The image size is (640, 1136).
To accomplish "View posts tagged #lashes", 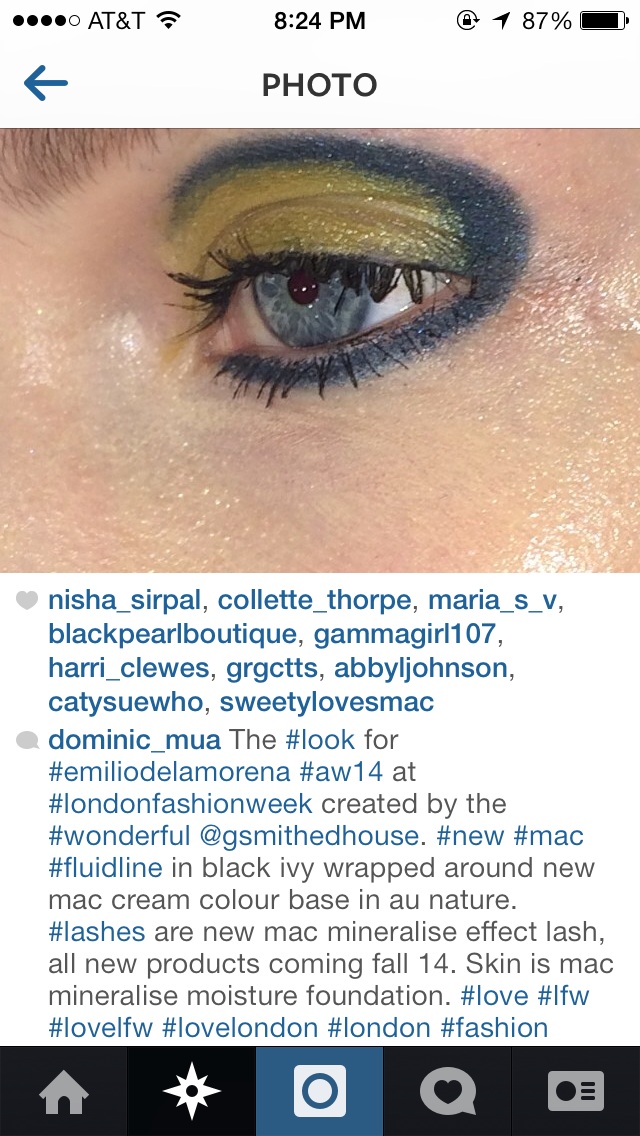I will point(96,932).
